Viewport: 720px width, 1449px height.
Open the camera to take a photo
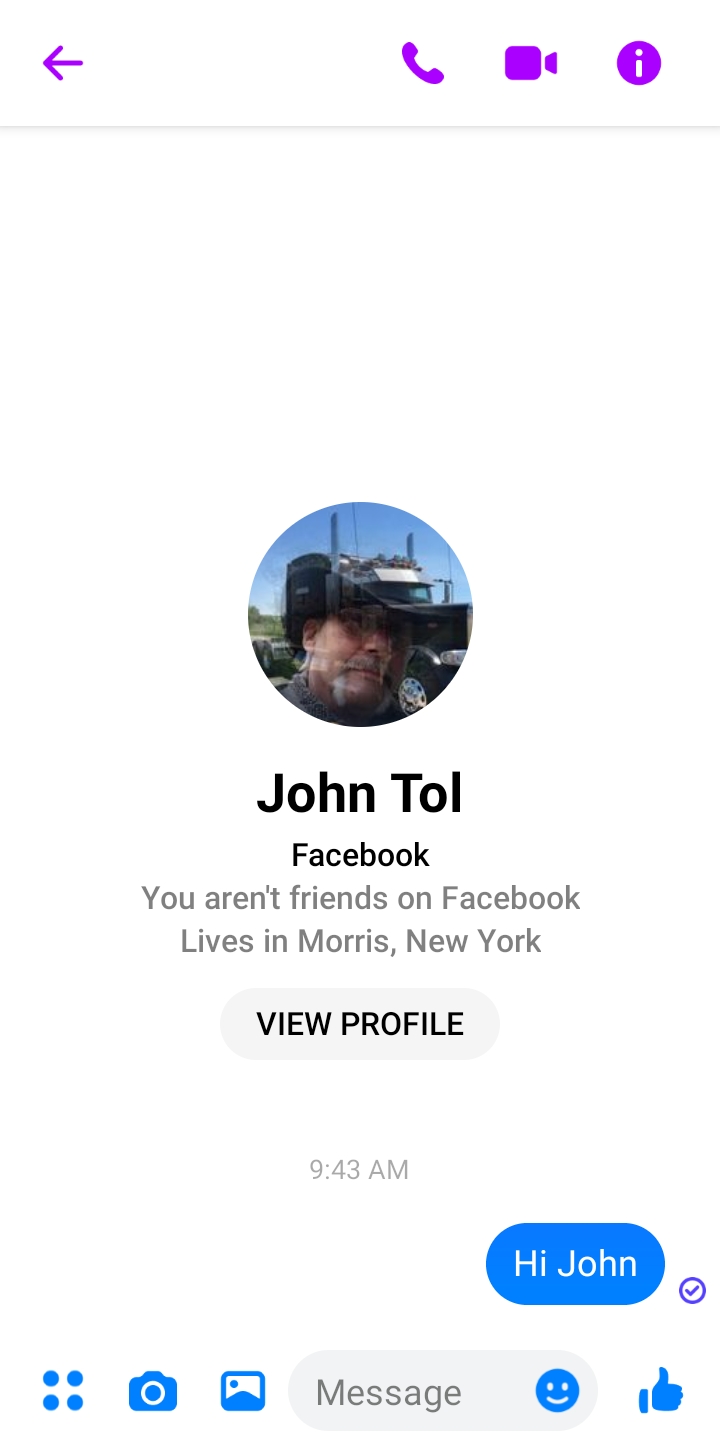click(x=153, y=1391)
